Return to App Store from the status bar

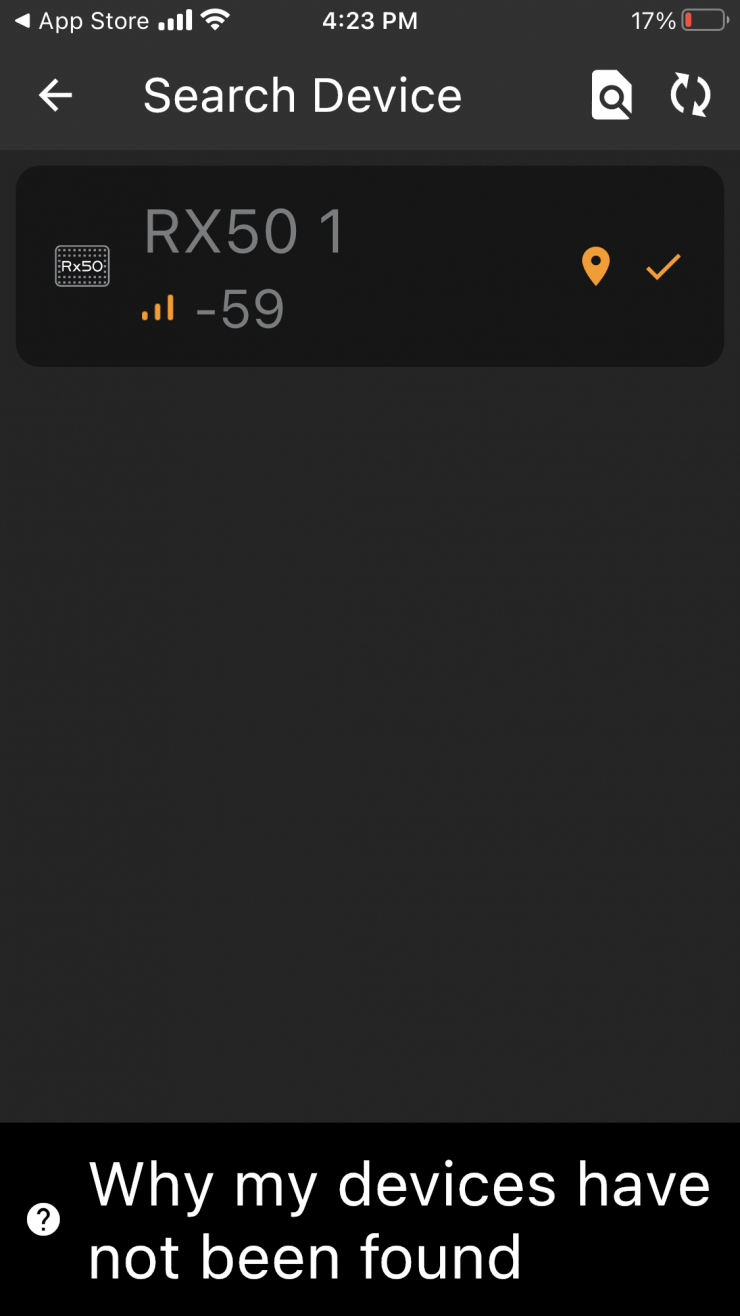pyautogui.click(x=82, y=21)
